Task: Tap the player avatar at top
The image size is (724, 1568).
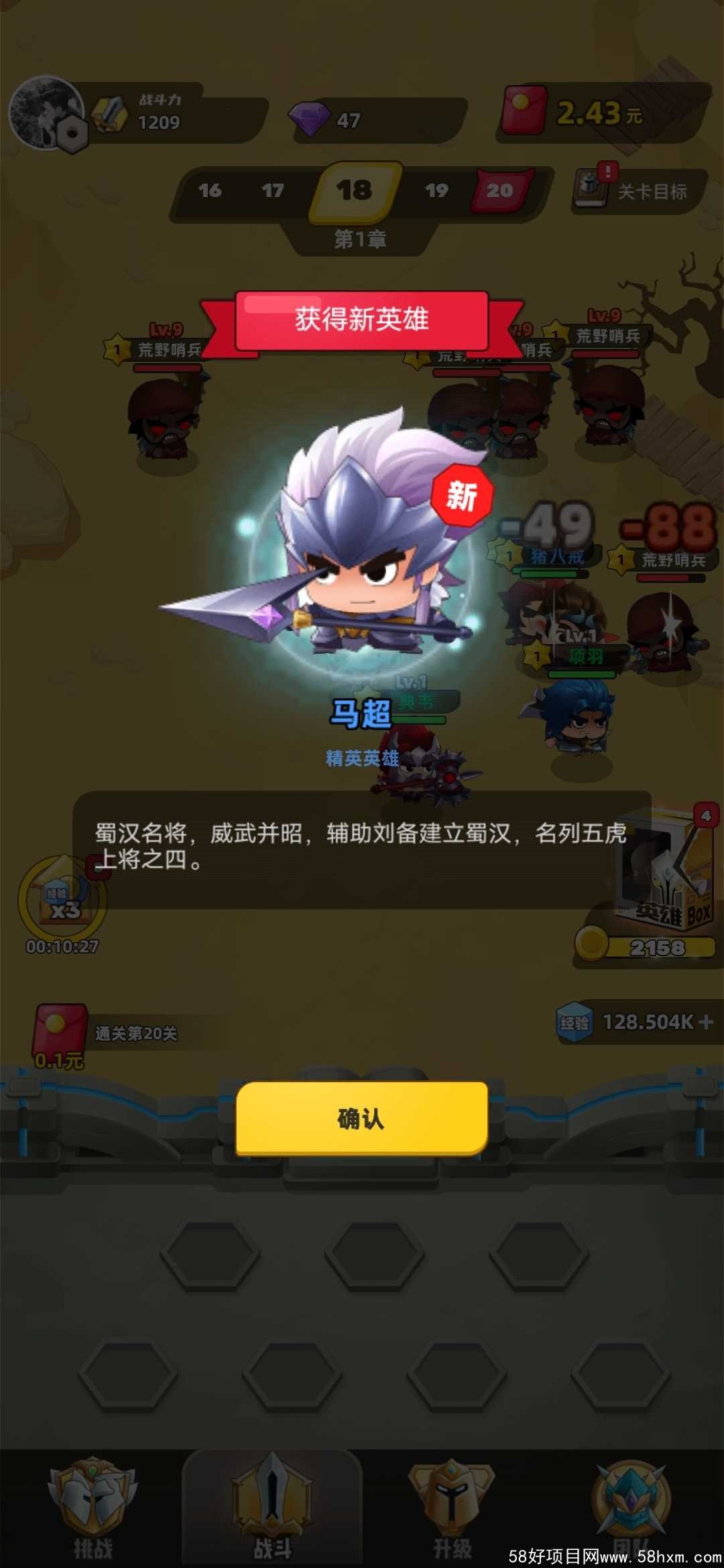Action: (46, 113)
